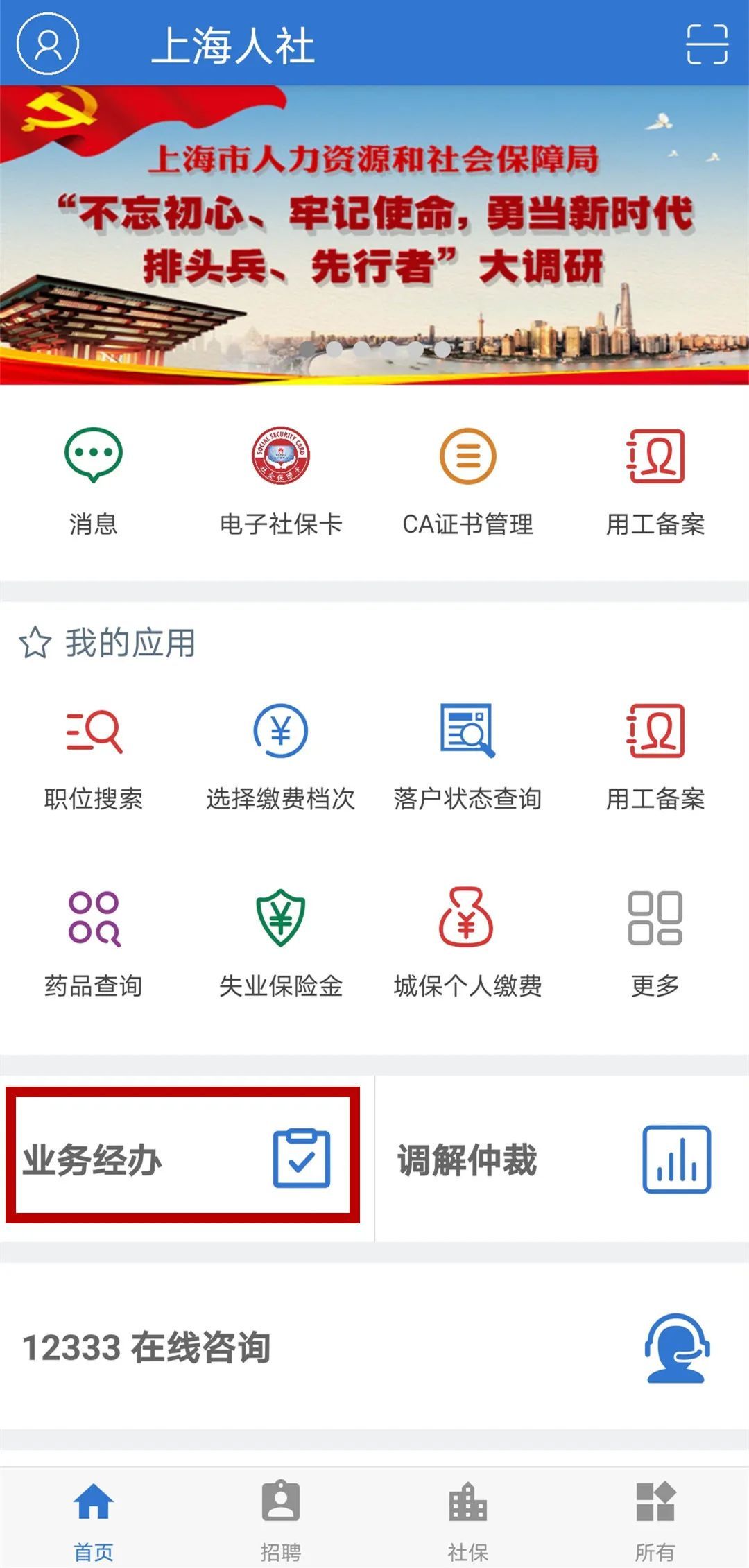The height and width of the screenshot is (1568, 749).
Task: Open the 大调研 promotional banner
Action: 374,234
